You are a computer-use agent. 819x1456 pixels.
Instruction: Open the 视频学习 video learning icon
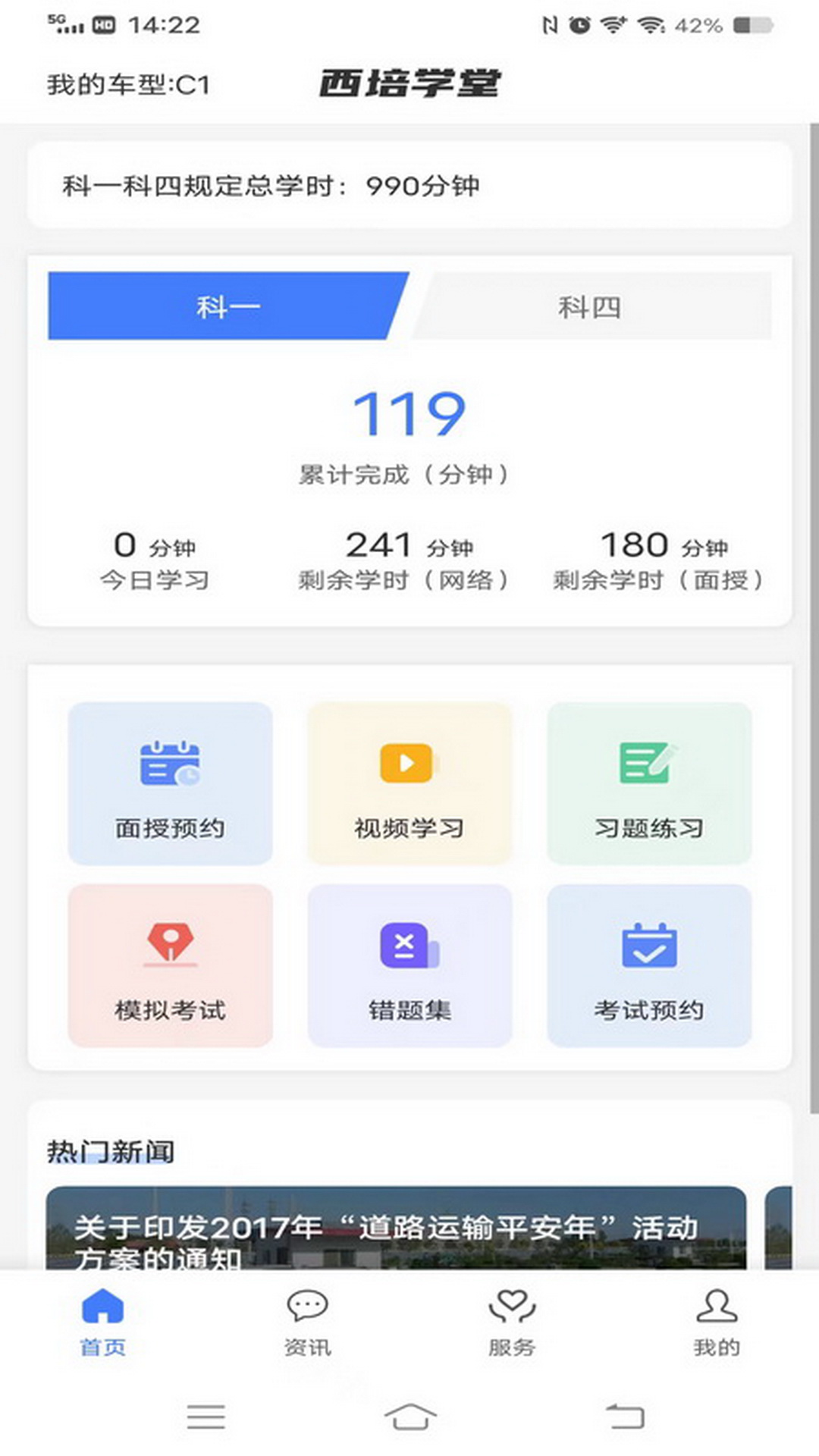point(409,785)
